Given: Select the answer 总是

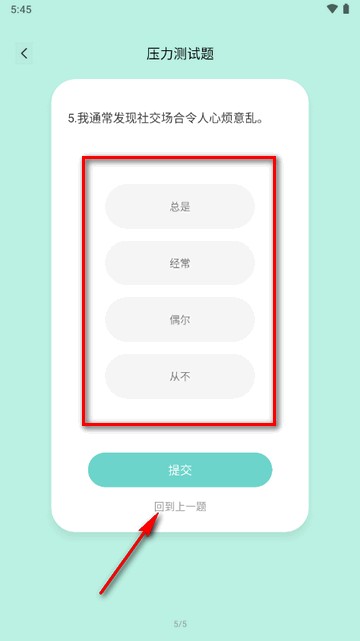Looking at the screenshot, I should pos(180,206).
